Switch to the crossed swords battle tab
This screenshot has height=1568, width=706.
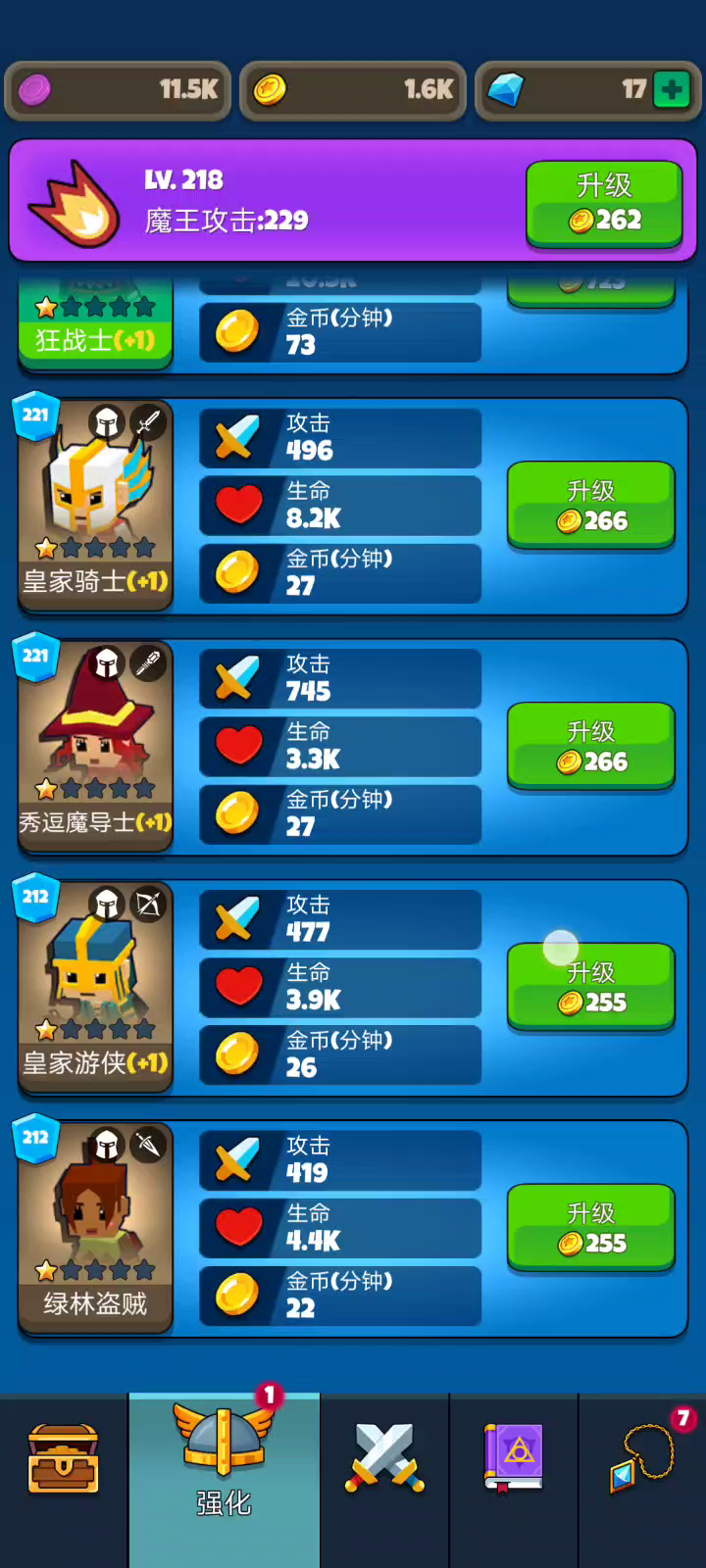click(384, 1459)
